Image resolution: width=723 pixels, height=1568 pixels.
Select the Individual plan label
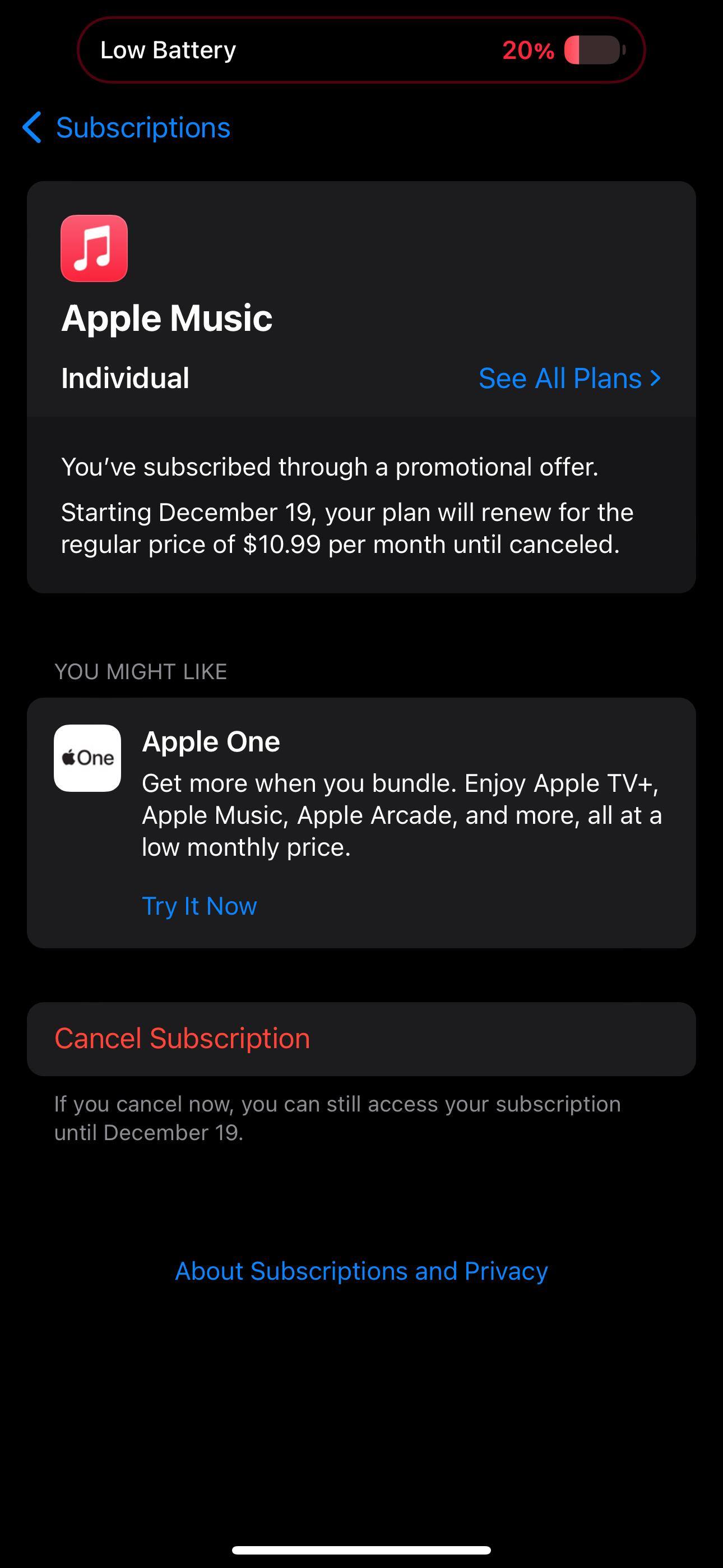(125, 378)
